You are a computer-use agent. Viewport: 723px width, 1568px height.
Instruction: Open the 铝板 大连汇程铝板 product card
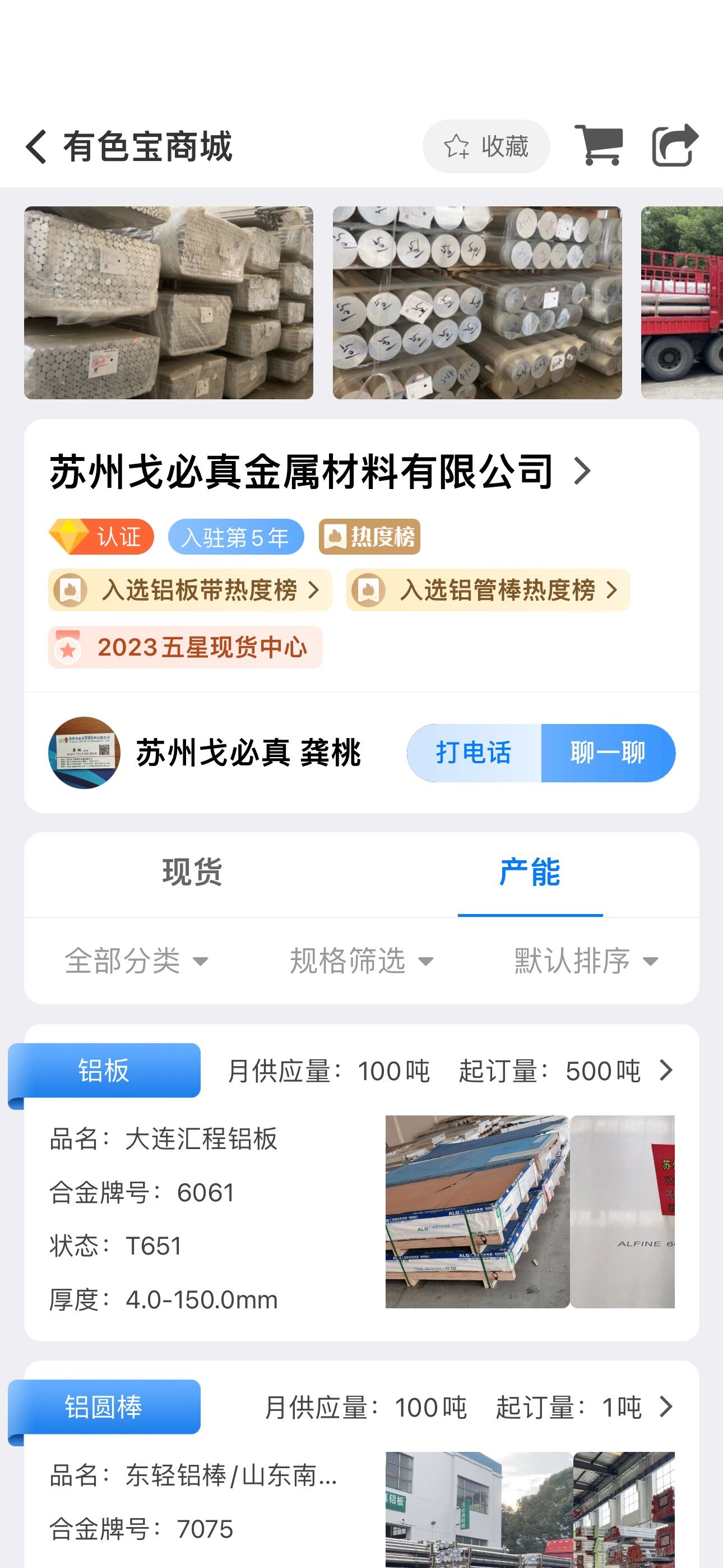361,1183
